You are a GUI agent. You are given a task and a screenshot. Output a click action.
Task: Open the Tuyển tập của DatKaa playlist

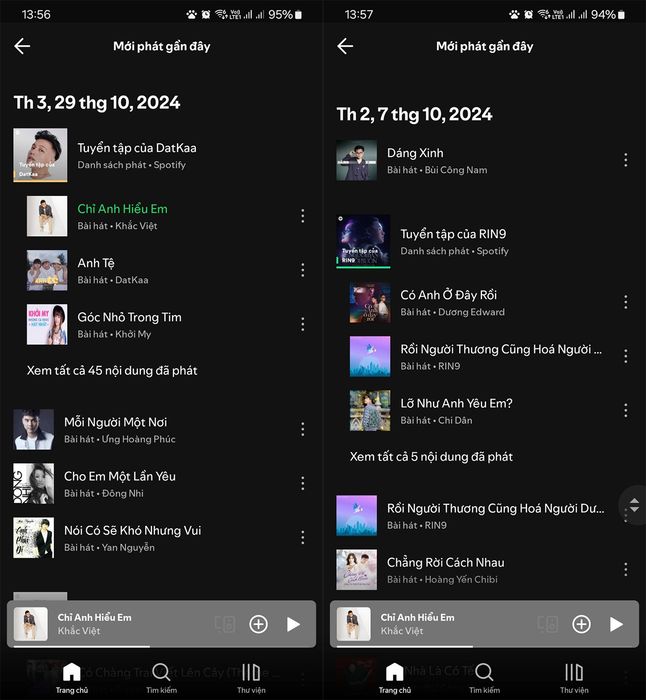point(130,155)
